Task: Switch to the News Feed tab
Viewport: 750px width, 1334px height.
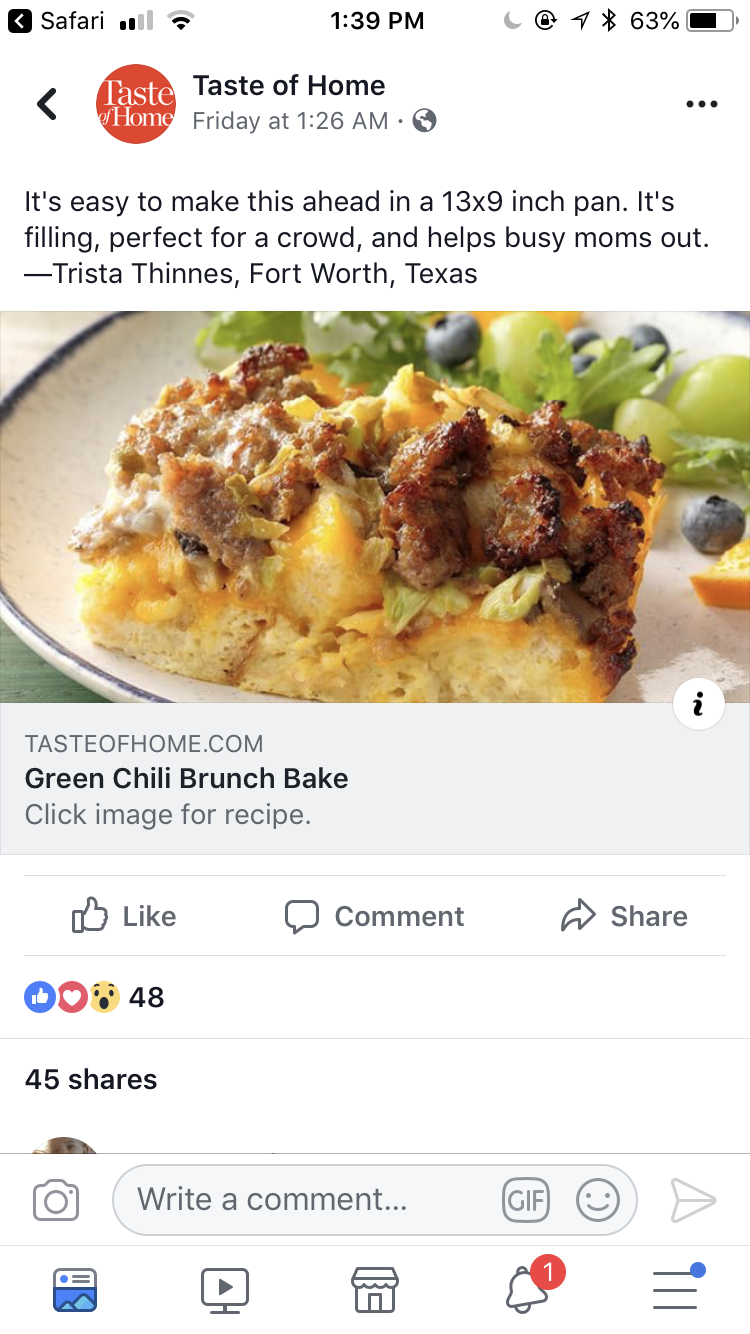Action: 75,1290
